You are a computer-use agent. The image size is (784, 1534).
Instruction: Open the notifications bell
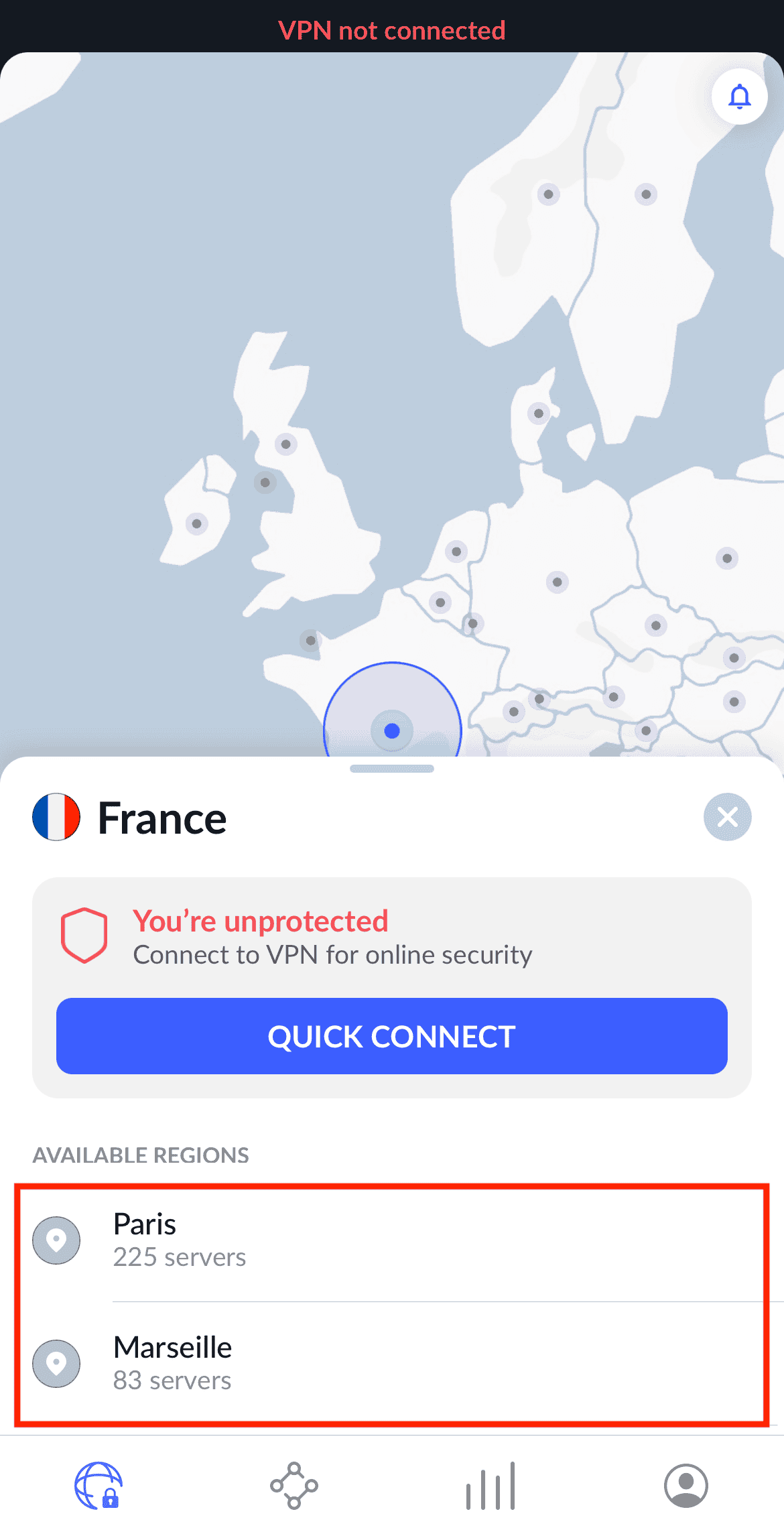click(739, 97)
